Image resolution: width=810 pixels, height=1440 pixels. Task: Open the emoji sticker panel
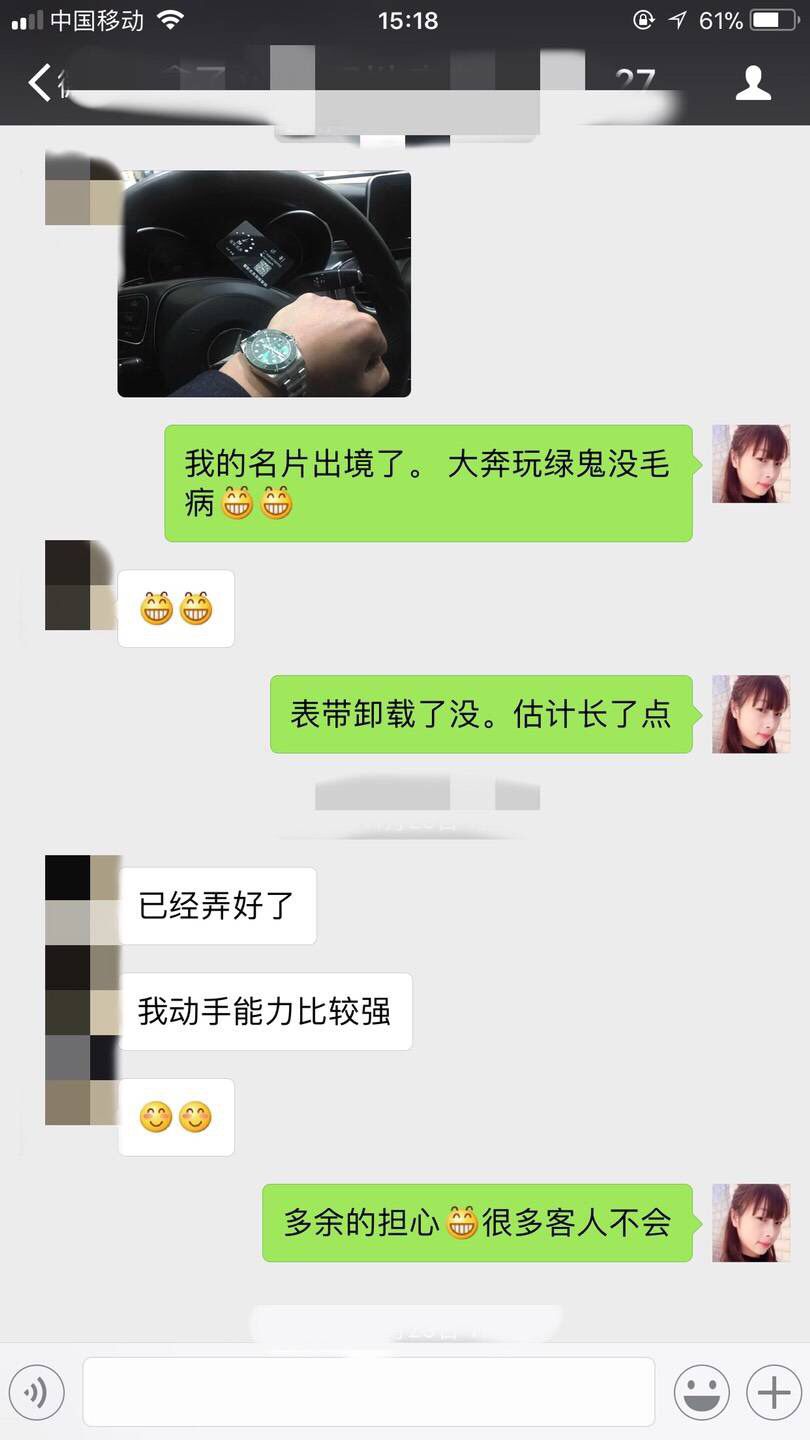(701, 1391)
